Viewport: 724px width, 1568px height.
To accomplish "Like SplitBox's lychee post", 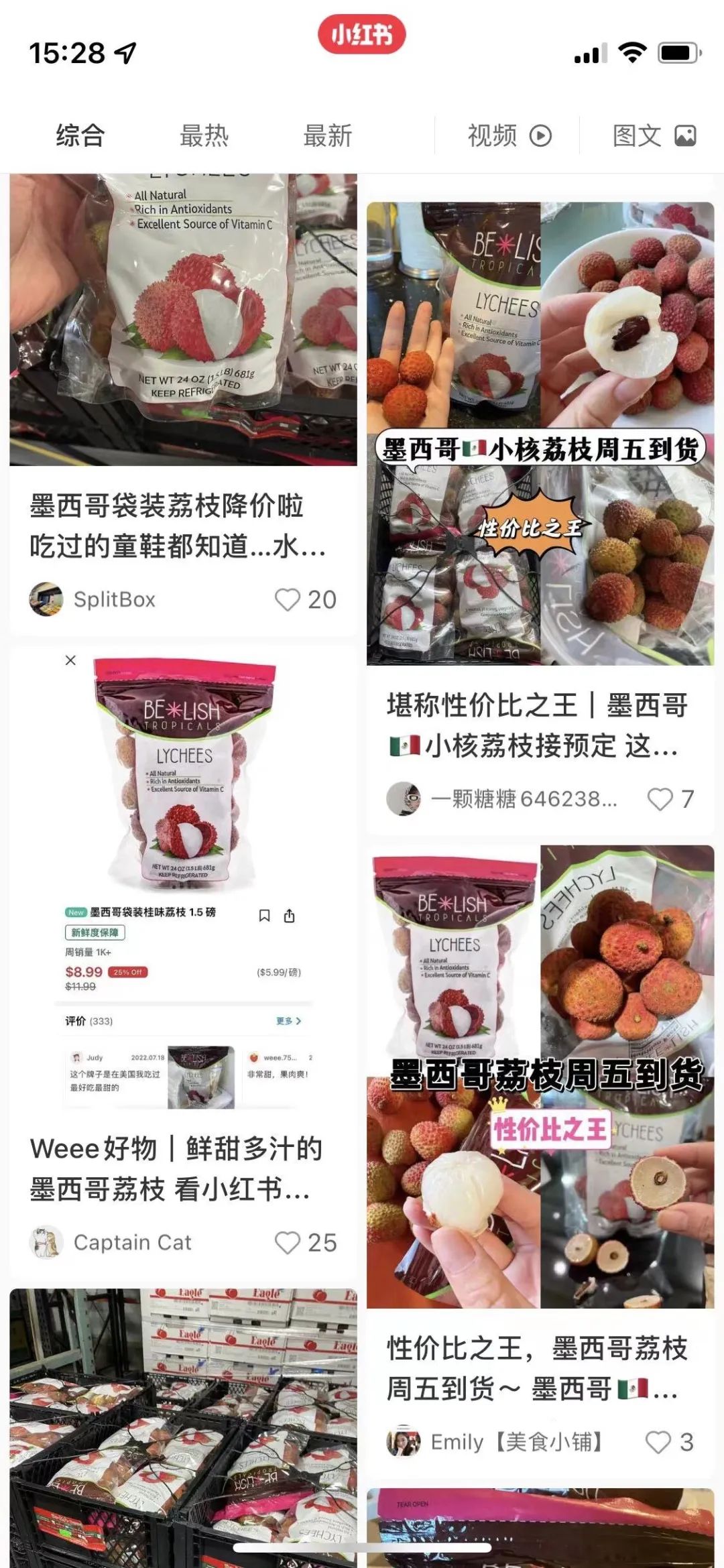I will point(306,599).
